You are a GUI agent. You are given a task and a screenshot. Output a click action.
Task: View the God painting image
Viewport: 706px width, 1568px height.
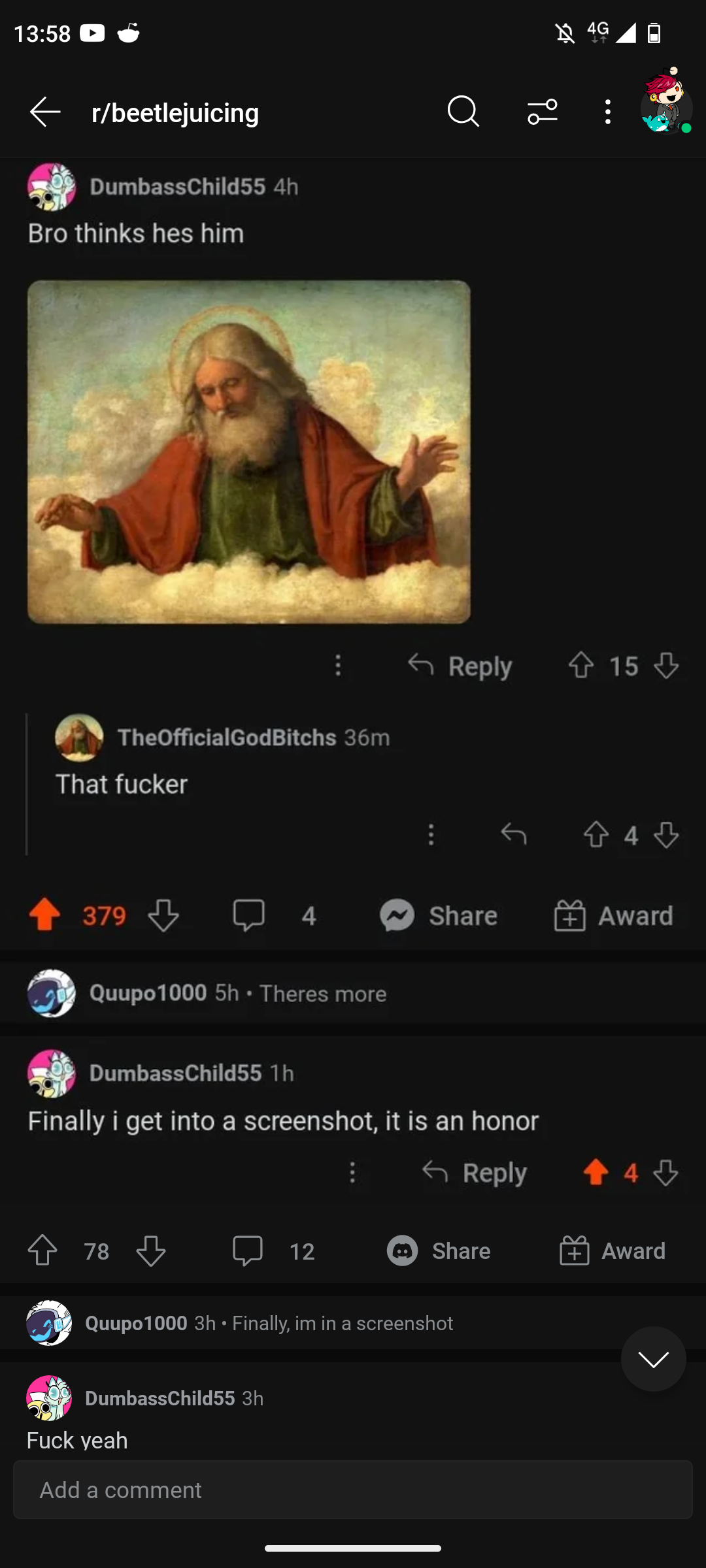point(248,451)
